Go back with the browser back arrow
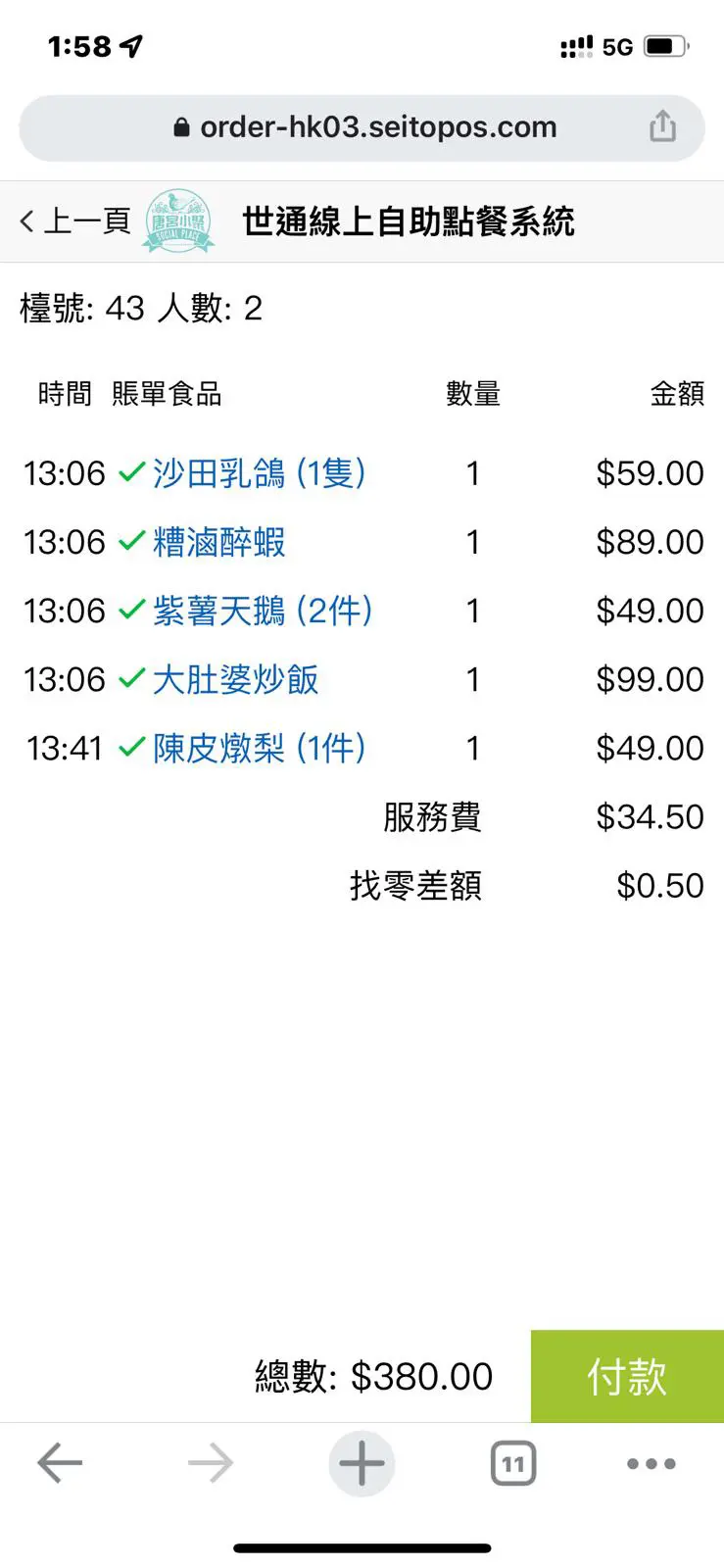The width and height of the screenshot is (724, 1568). click(60, 1464)
